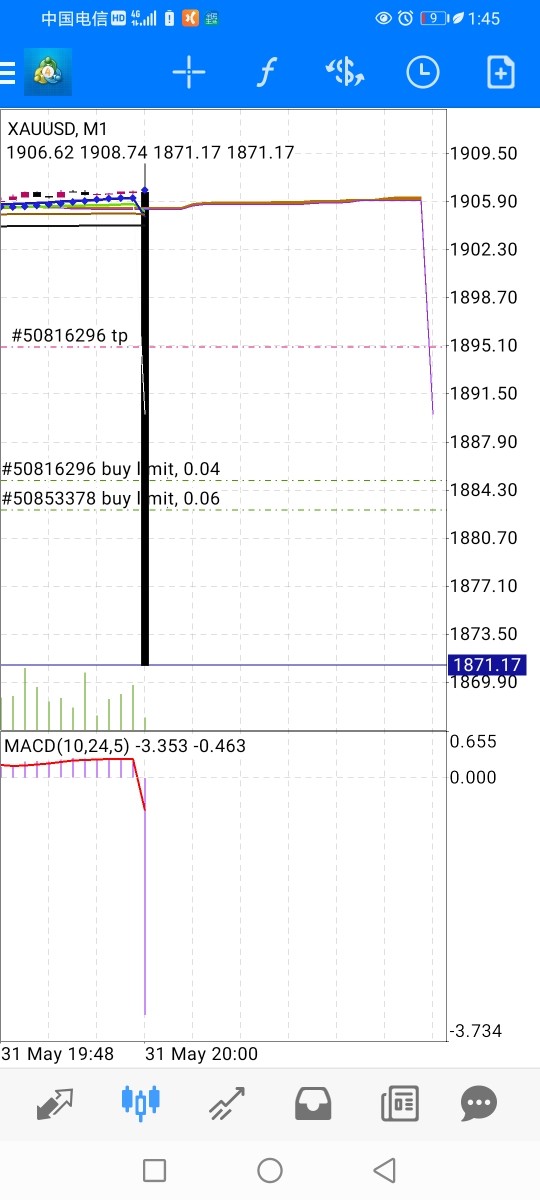Change the symbol via dollar icon
The image size is (540, 1200).
click(345, 72)
